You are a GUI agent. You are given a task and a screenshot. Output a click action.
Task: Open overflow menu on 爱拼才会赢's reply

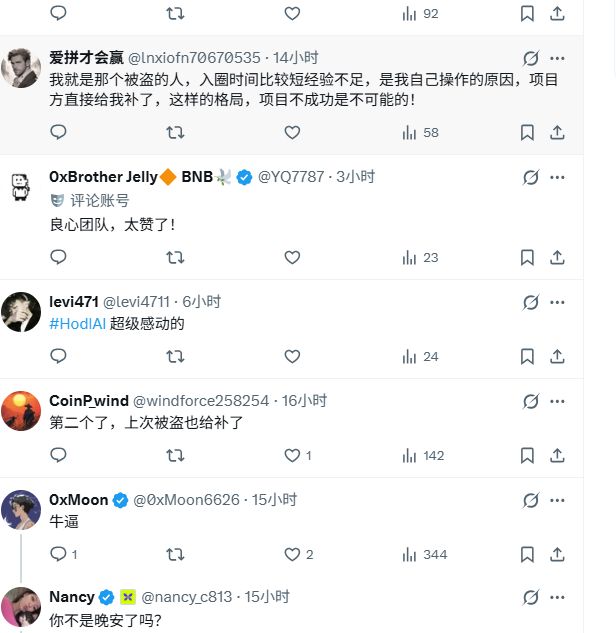pyautogui.click(x=558, y=58)
